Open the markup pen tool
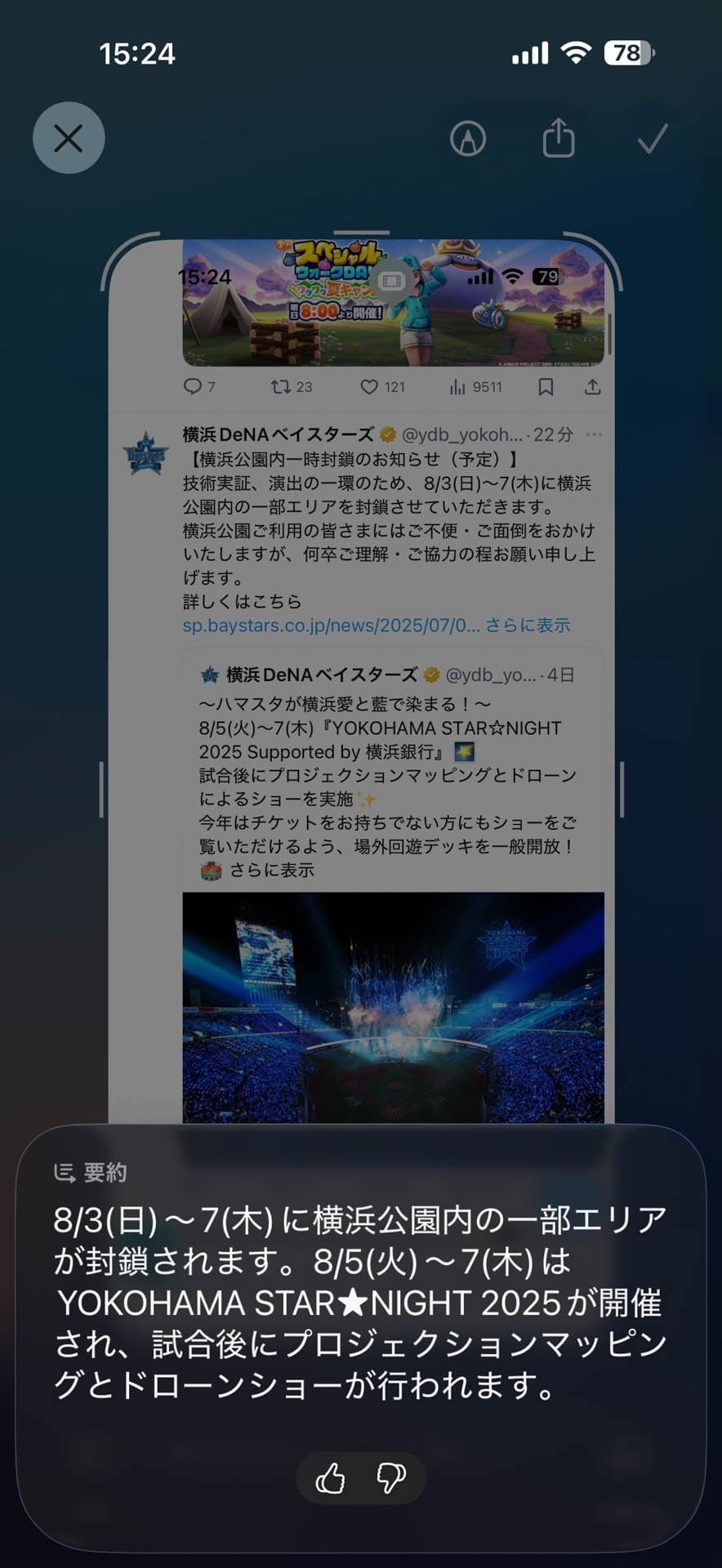Viewport: 722px width, 1568px height. [468, 139]
